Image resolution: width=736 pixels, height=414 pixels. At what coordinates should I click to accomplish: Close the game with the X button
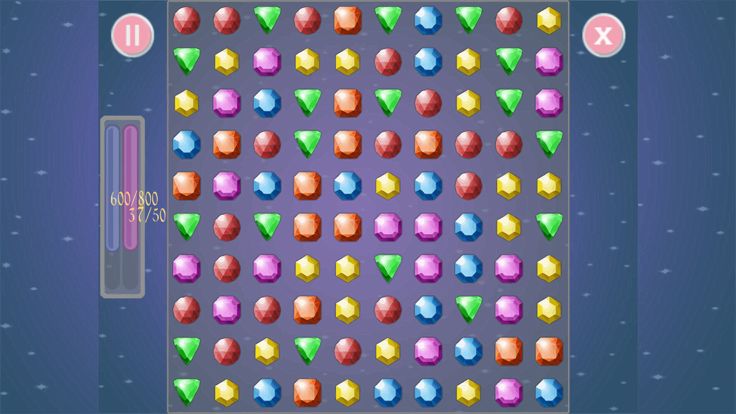pyautogui.click(x=603, y=36)
